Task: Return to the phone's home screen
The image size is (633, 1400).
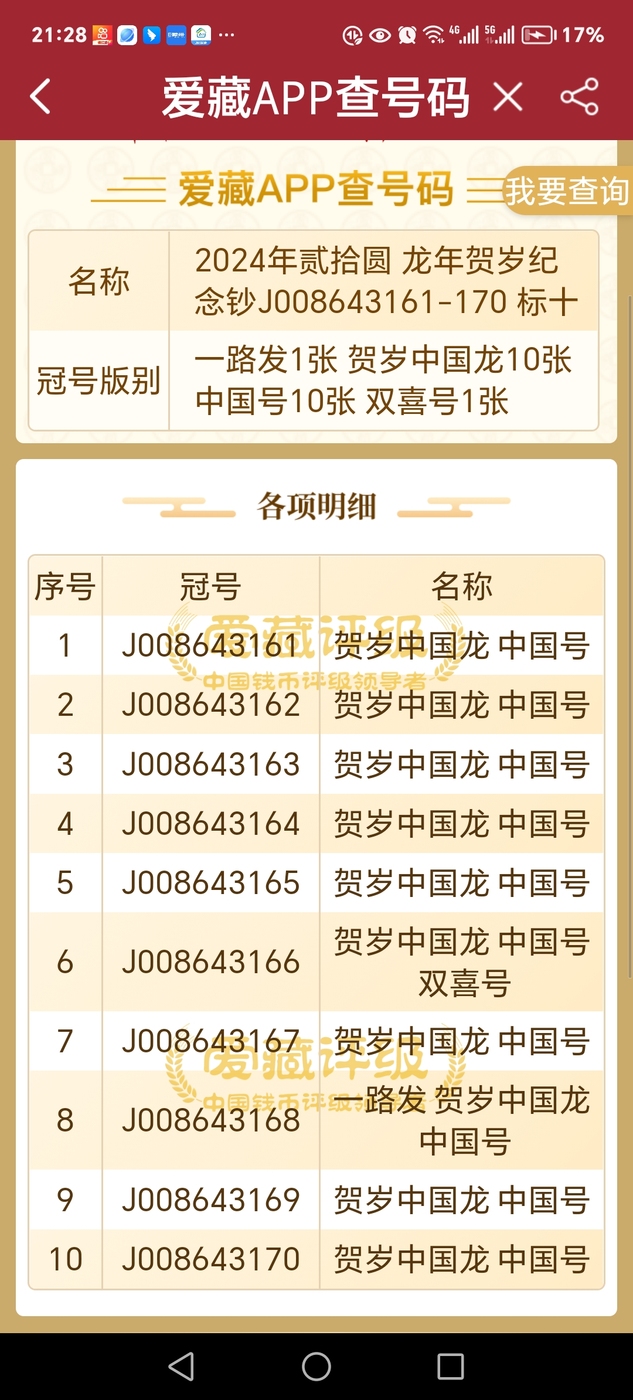Action: click(x=316, y=1366)
